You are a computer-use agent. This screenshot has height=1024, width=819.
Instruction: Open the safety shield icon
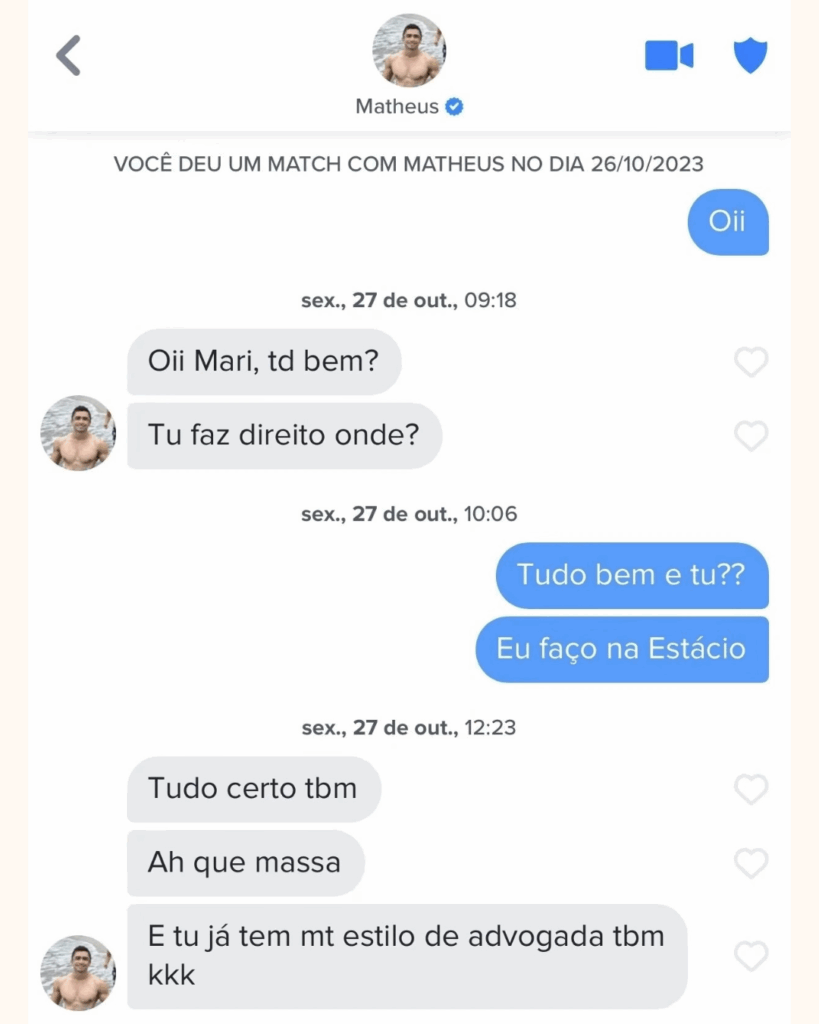(750, 56)
